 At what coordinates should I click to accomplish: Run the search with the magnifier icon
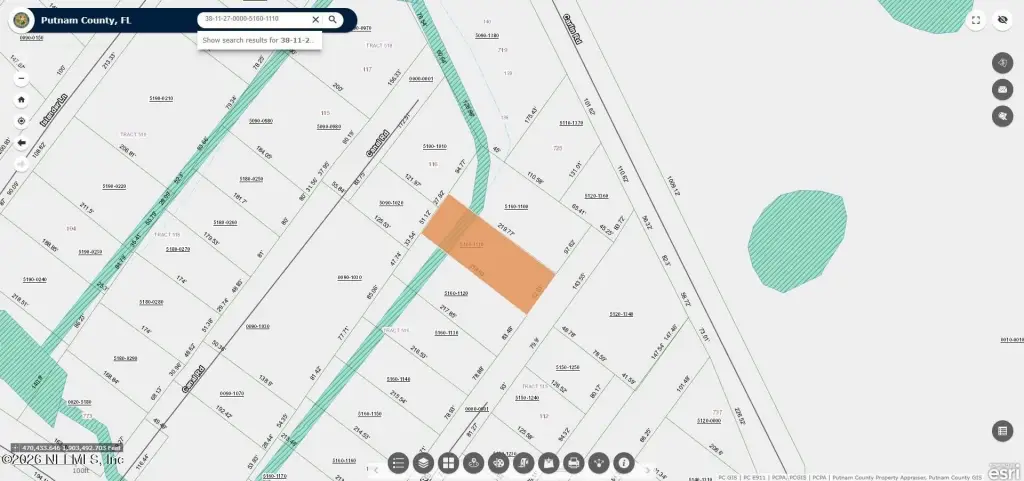(x=333, y=19)
